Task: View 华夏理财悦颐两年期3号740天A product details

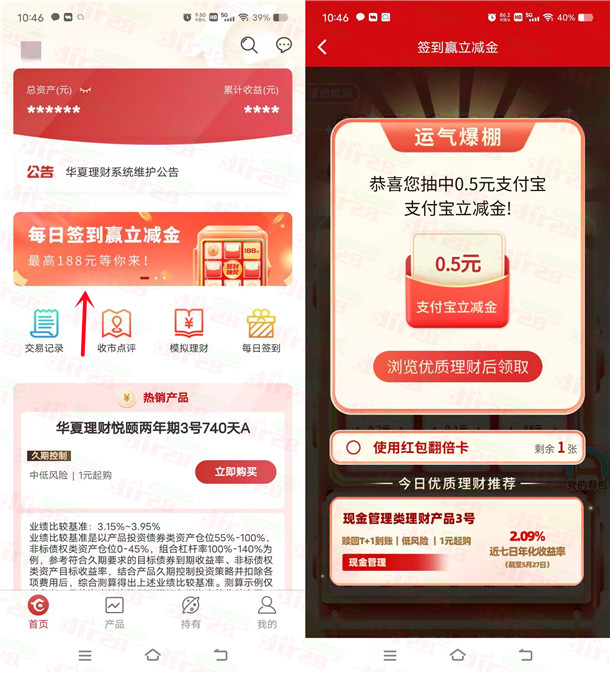Action: coord(152,428)
